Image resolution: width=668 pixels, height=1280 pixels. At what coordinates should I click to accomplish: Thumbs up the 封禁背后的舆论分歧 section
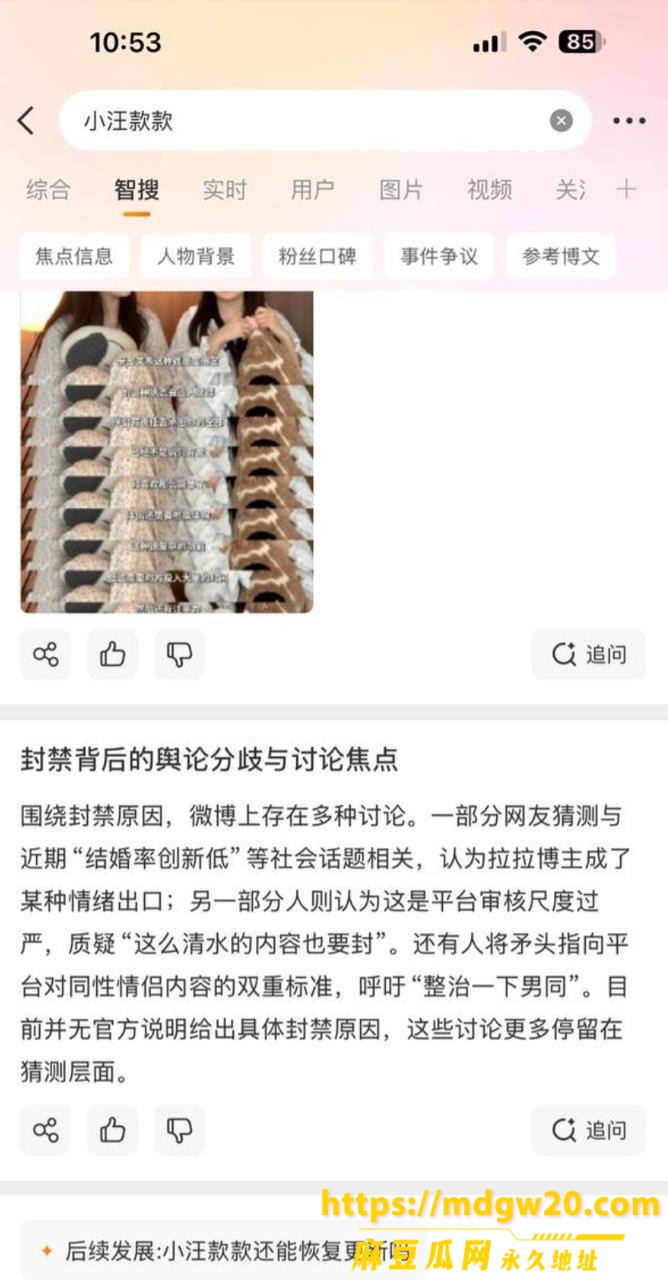coord(112,1131)
